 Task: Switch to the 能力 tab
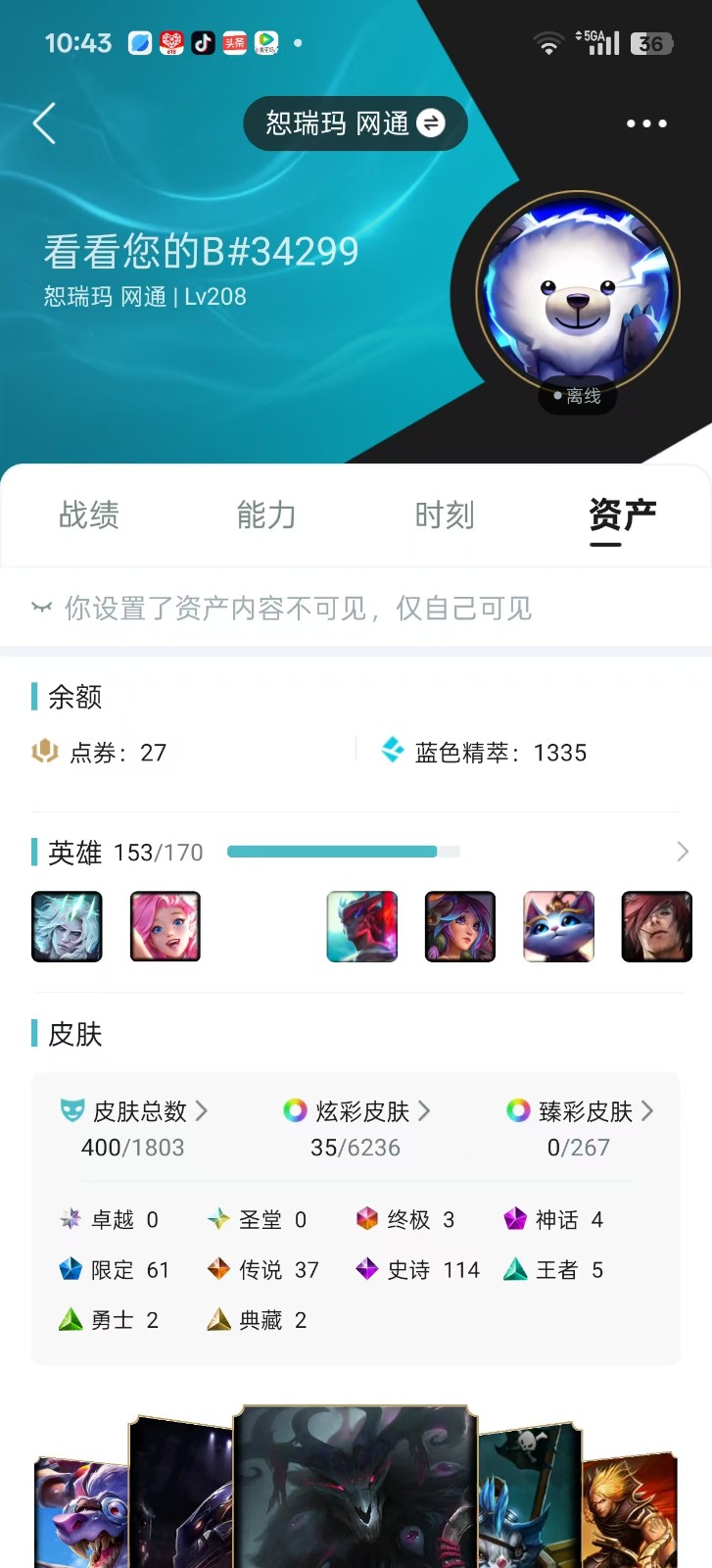point(266,514)
